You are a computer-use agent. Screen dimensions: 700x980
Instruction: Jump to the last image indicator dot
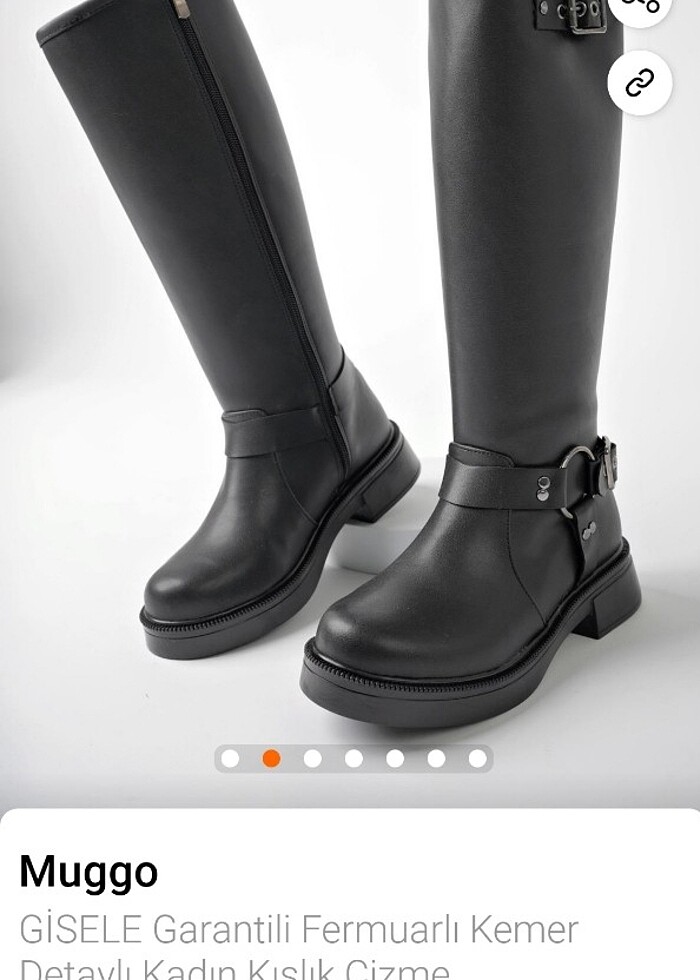pos(478,758)
